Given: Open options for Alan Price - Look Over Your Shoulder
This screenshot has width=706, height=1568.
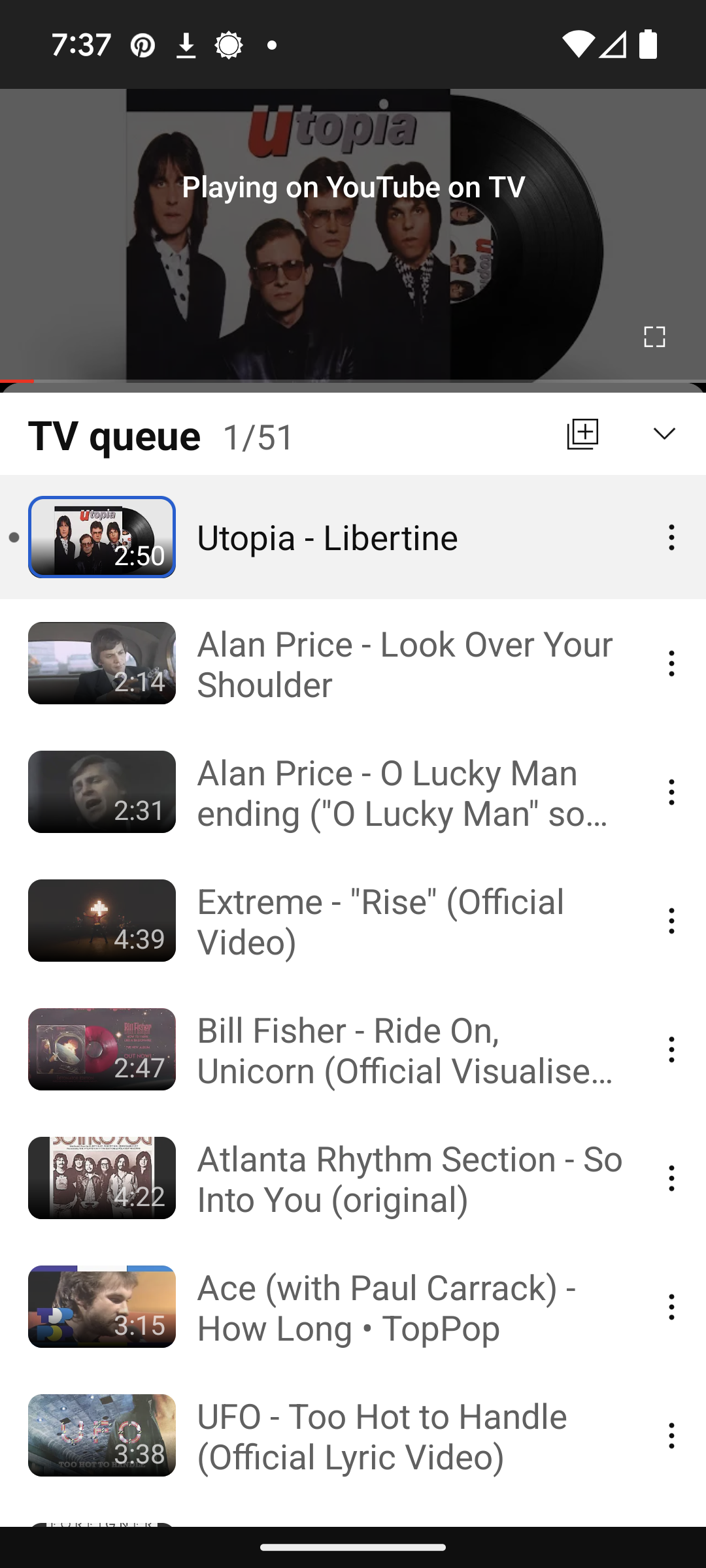Looking at the screenshot, I should click(672, 663).
